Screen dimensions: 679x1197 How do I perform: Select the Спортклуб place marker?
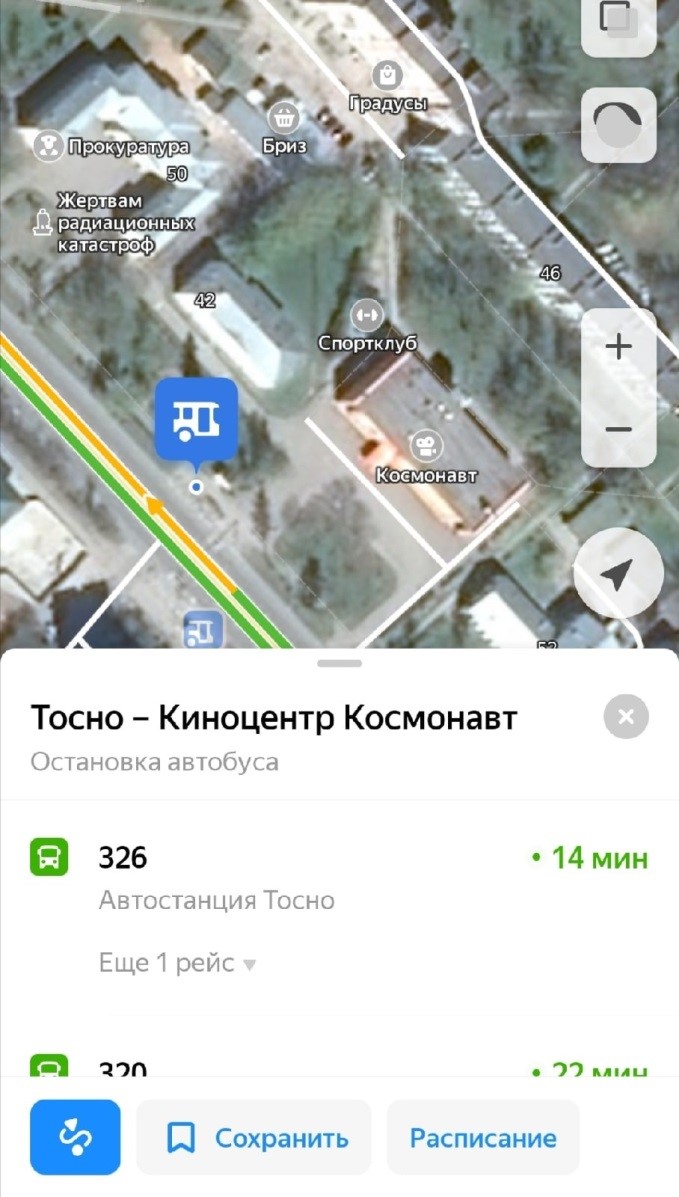tap(368, 315)
